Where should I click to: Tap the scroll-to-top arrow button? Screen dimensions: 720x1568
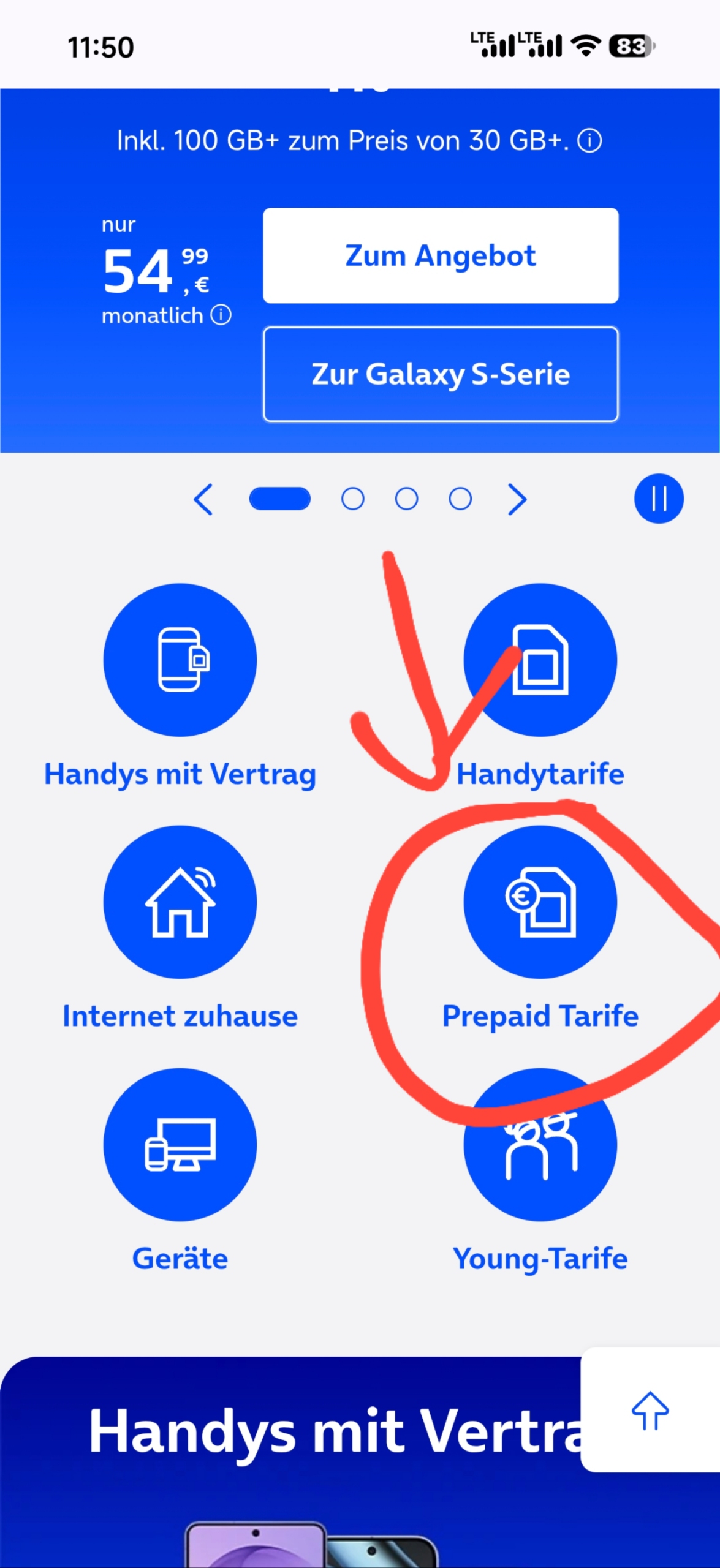[x=650, y=1411]
